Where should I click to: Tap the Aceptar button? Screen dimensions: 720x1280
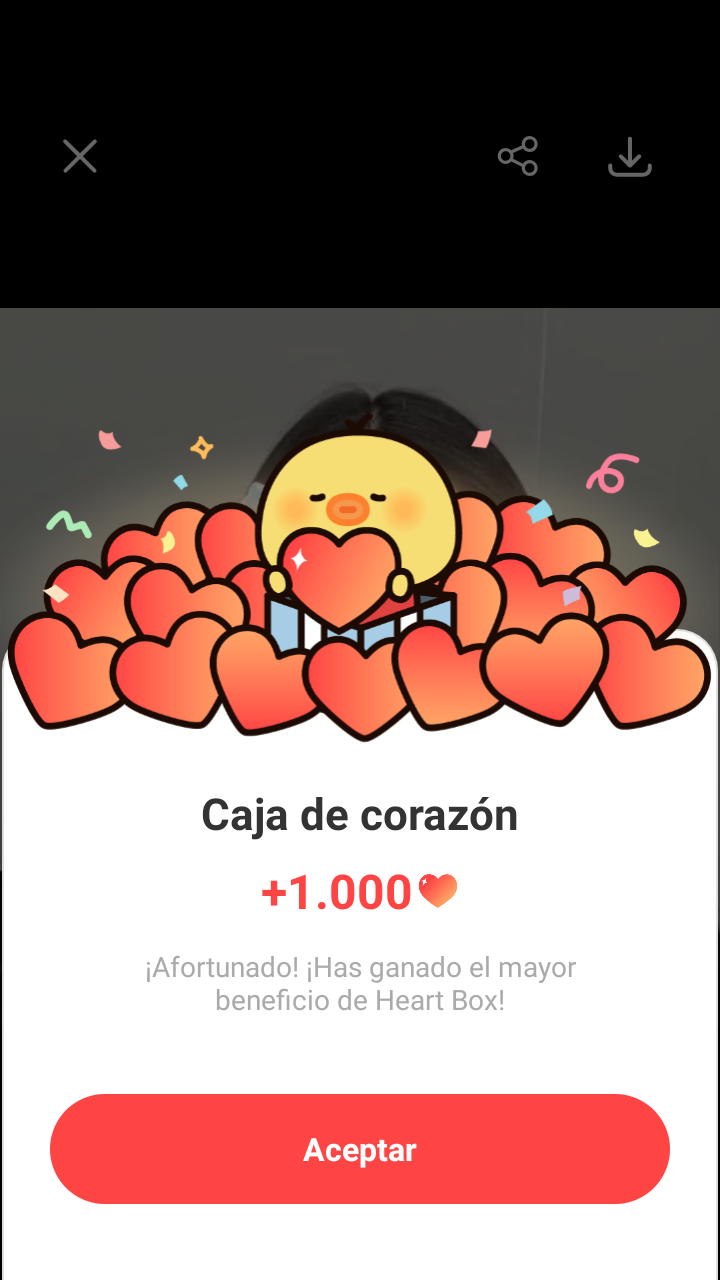360,1149
